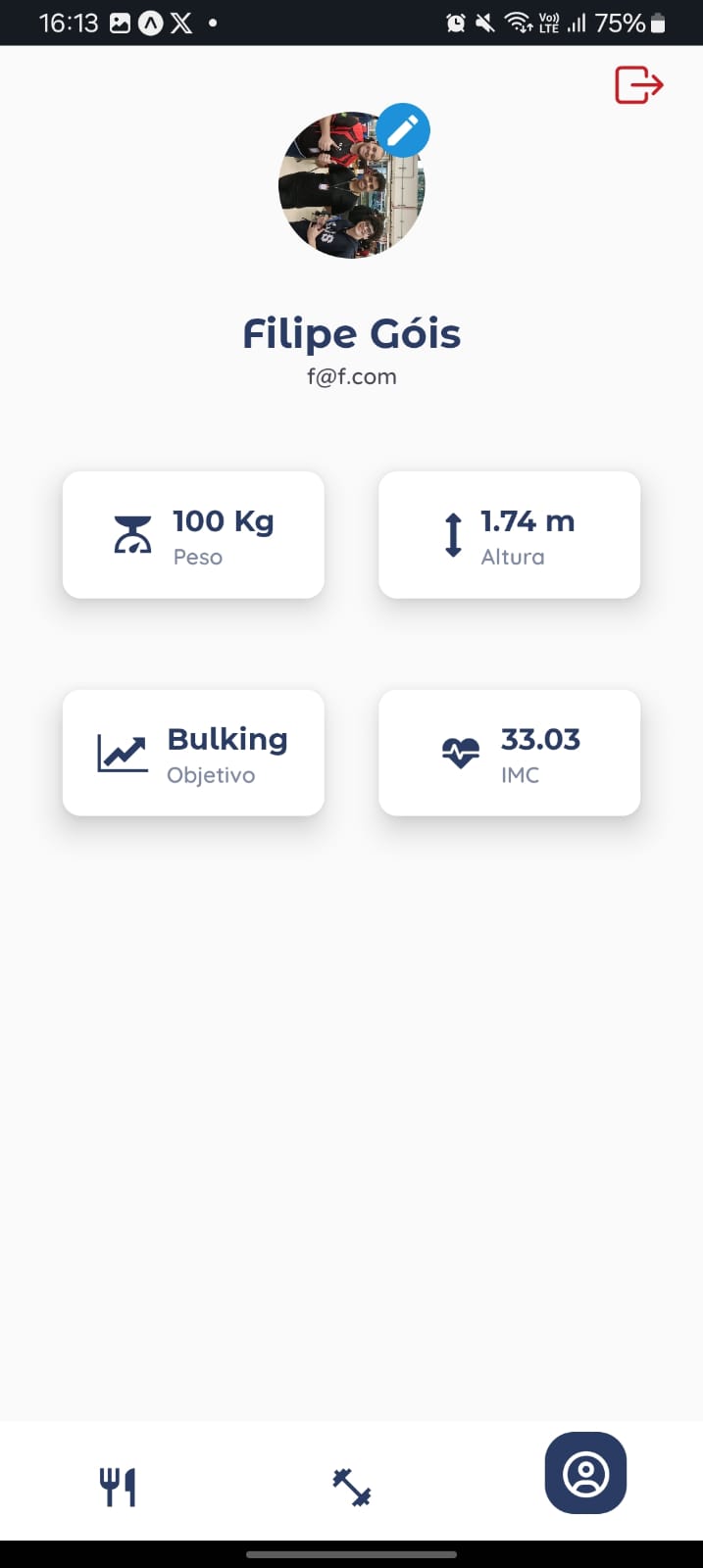
Task: Switch to the meals fork-and-knife tab
Action: [118, 1487]
